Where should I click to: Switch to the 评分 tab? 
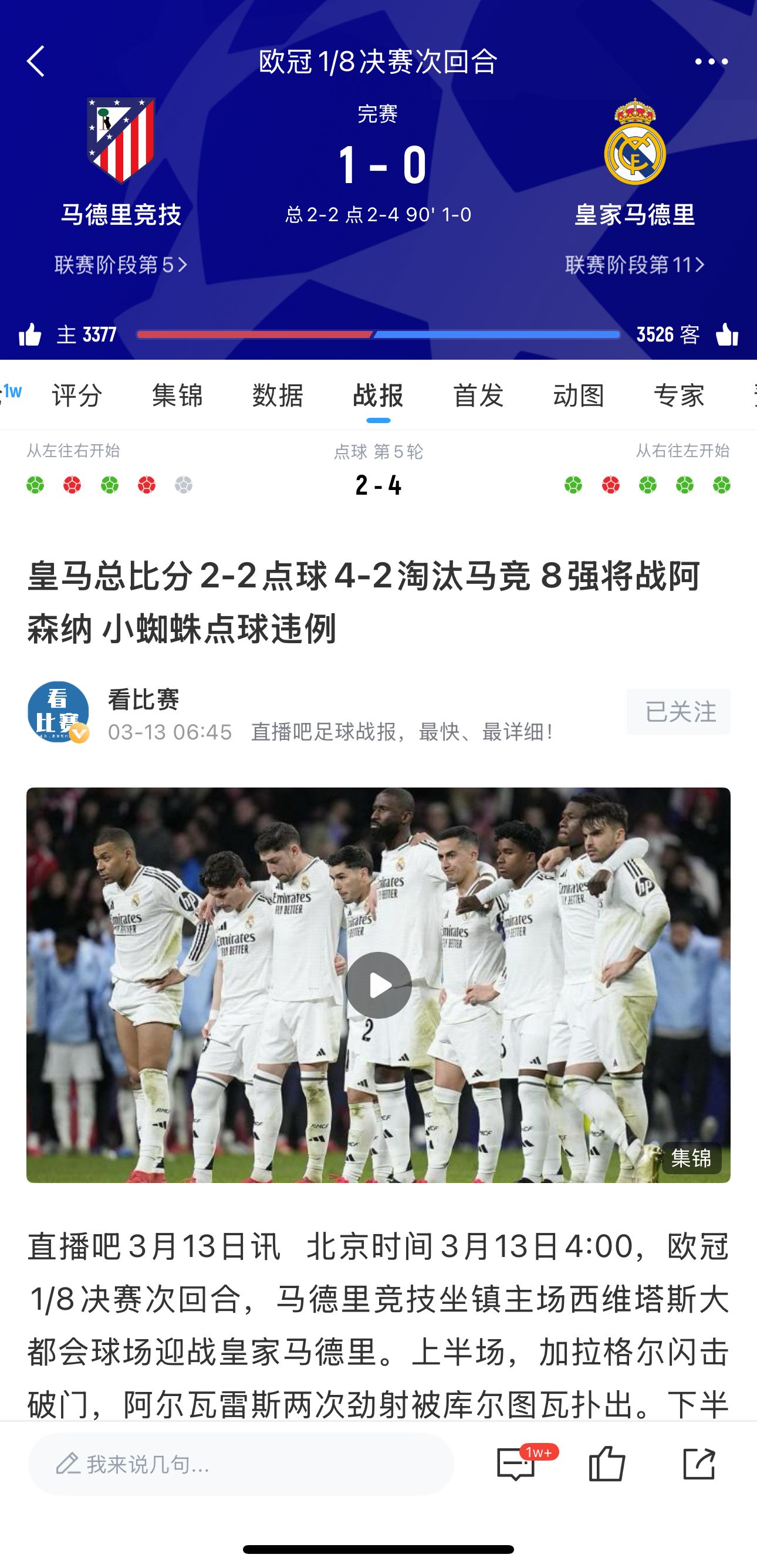[77, 395]
